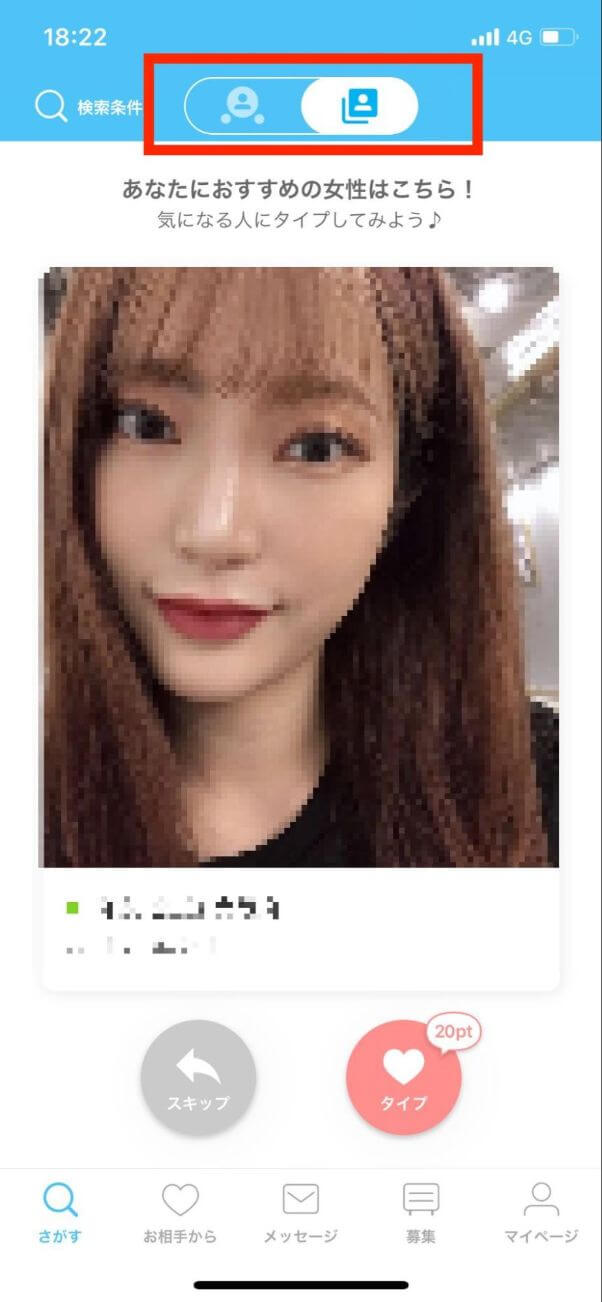Switch to the list view mode

pos(243,106)
